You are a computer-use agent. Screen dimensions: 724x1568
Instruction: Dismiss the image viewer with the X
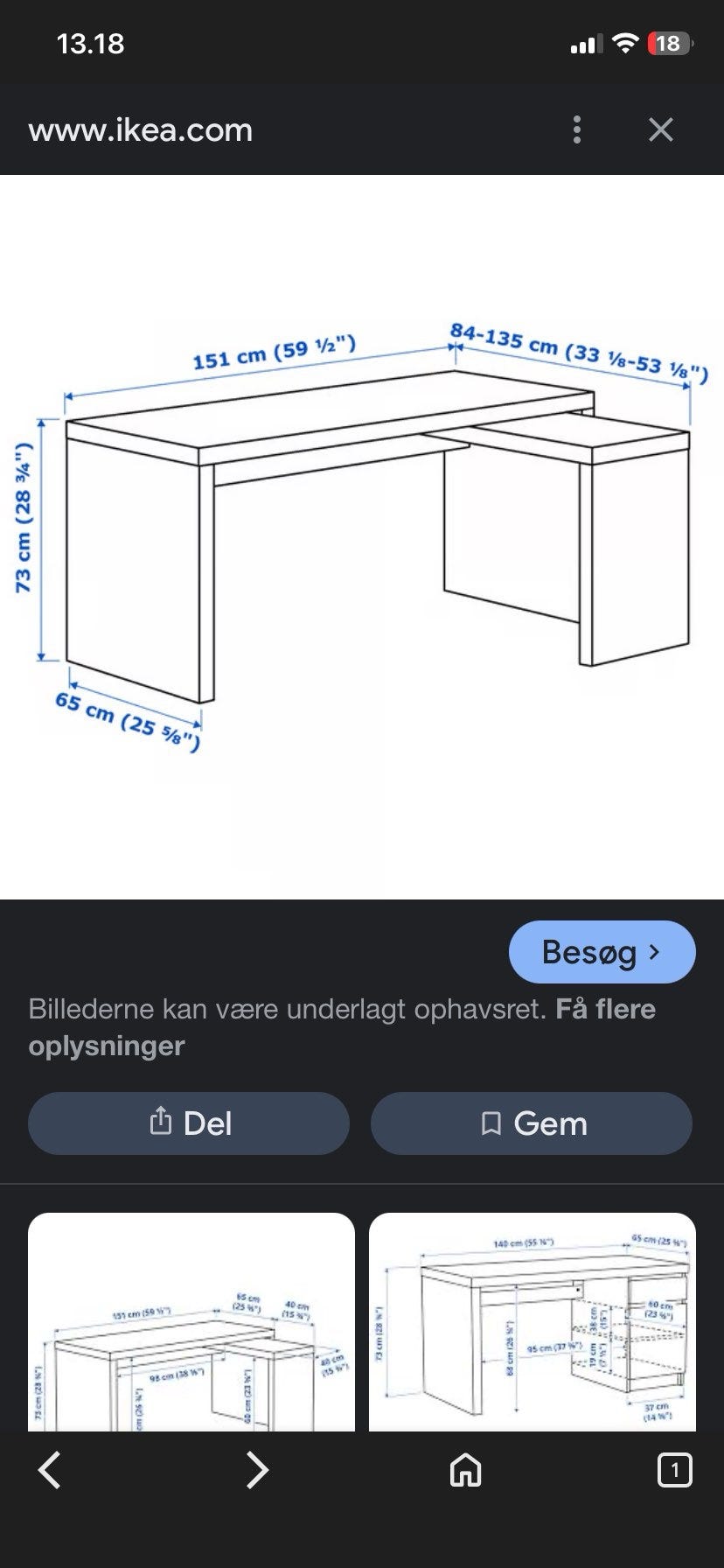click(661, 129)
